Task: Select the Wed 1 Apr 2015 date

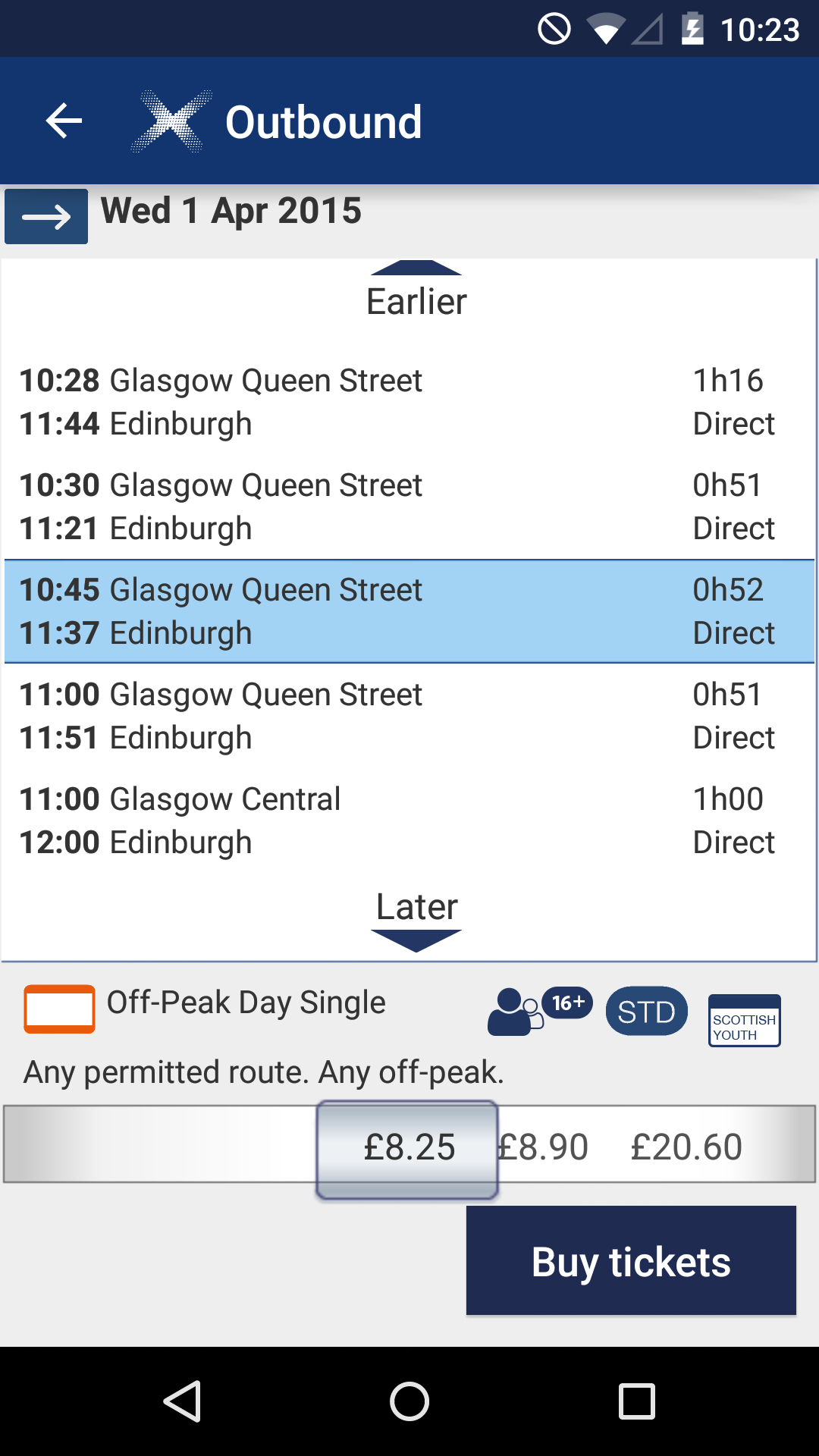Action: pos(231,212)
